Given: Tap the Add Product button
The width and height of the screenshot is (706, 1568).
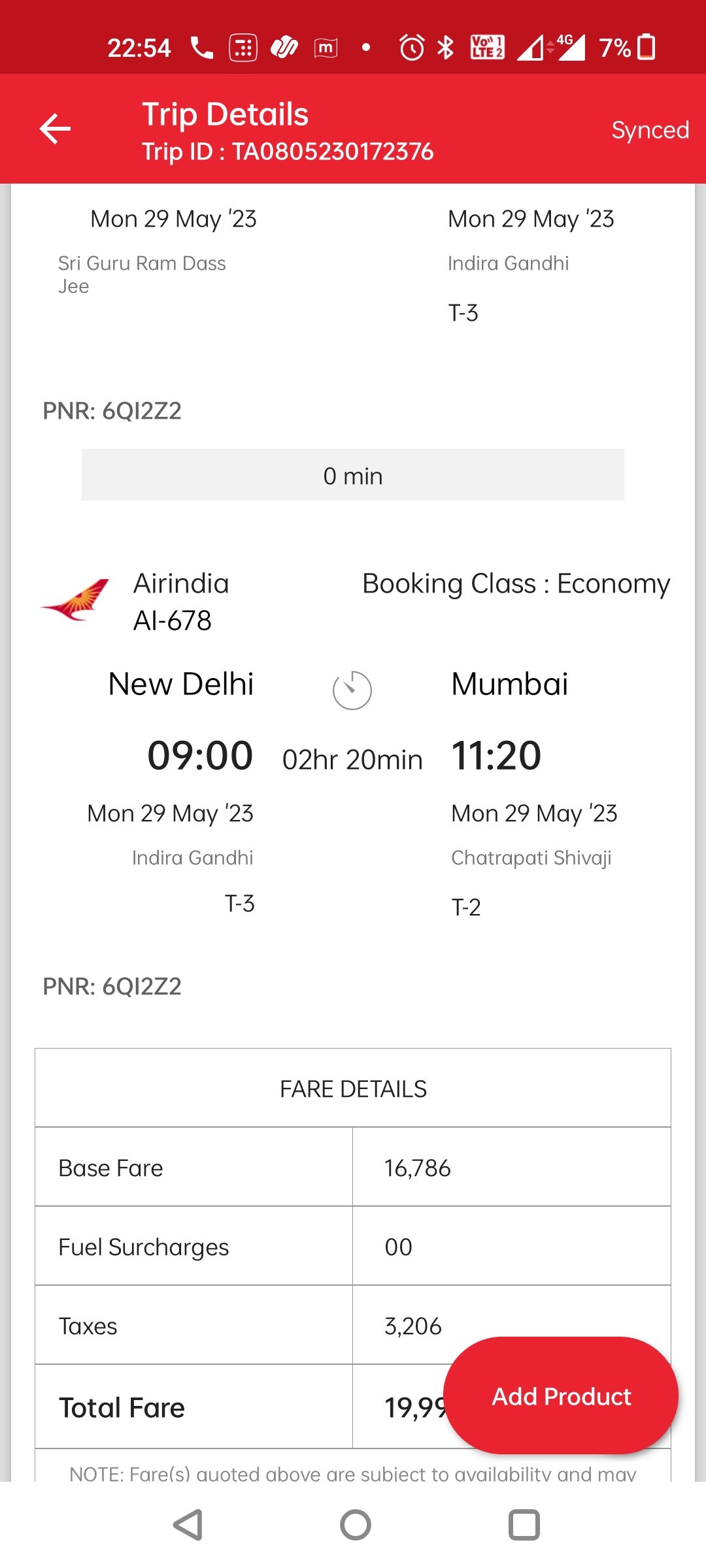Looking at the screenshot, I should (x=561, y=1396).
